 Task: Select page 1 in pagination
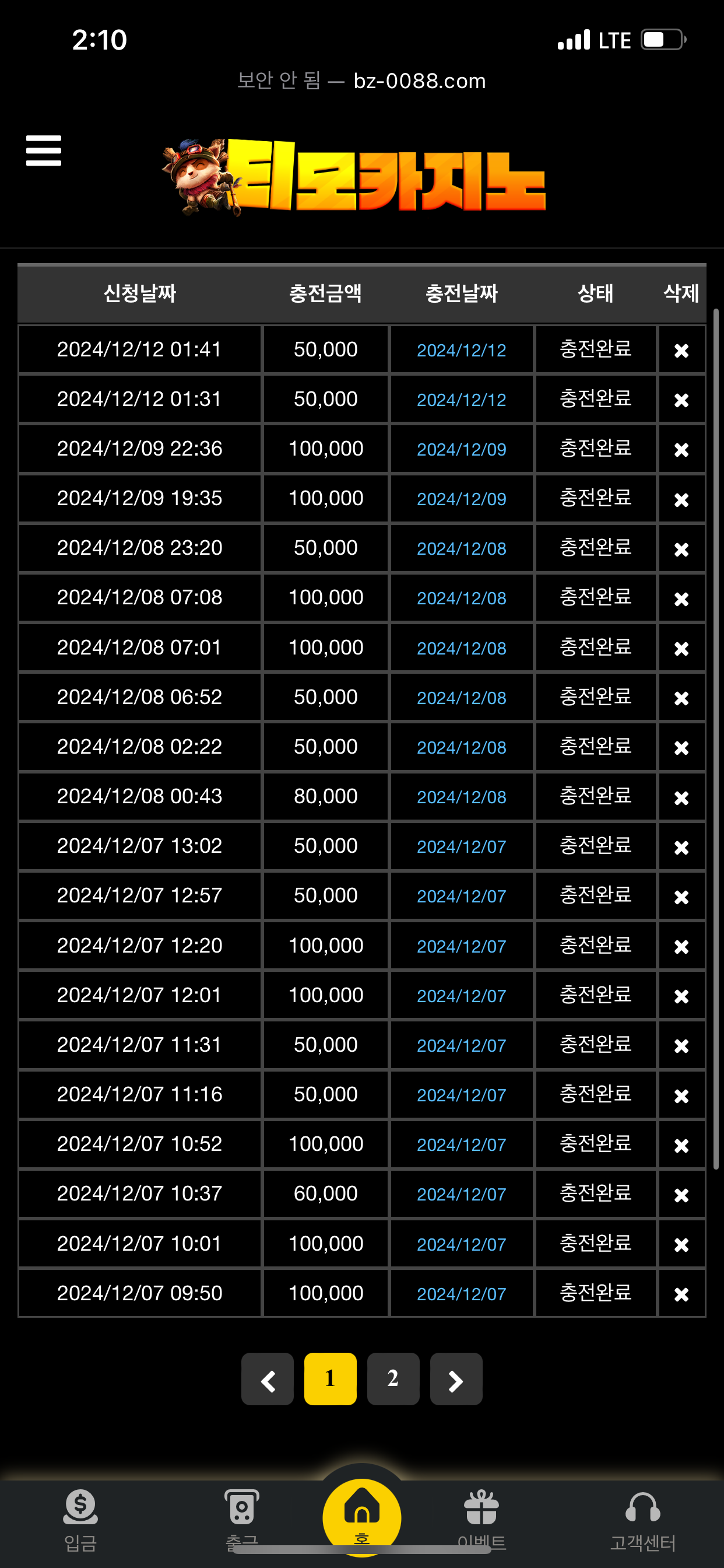[x=330, y=1378]
